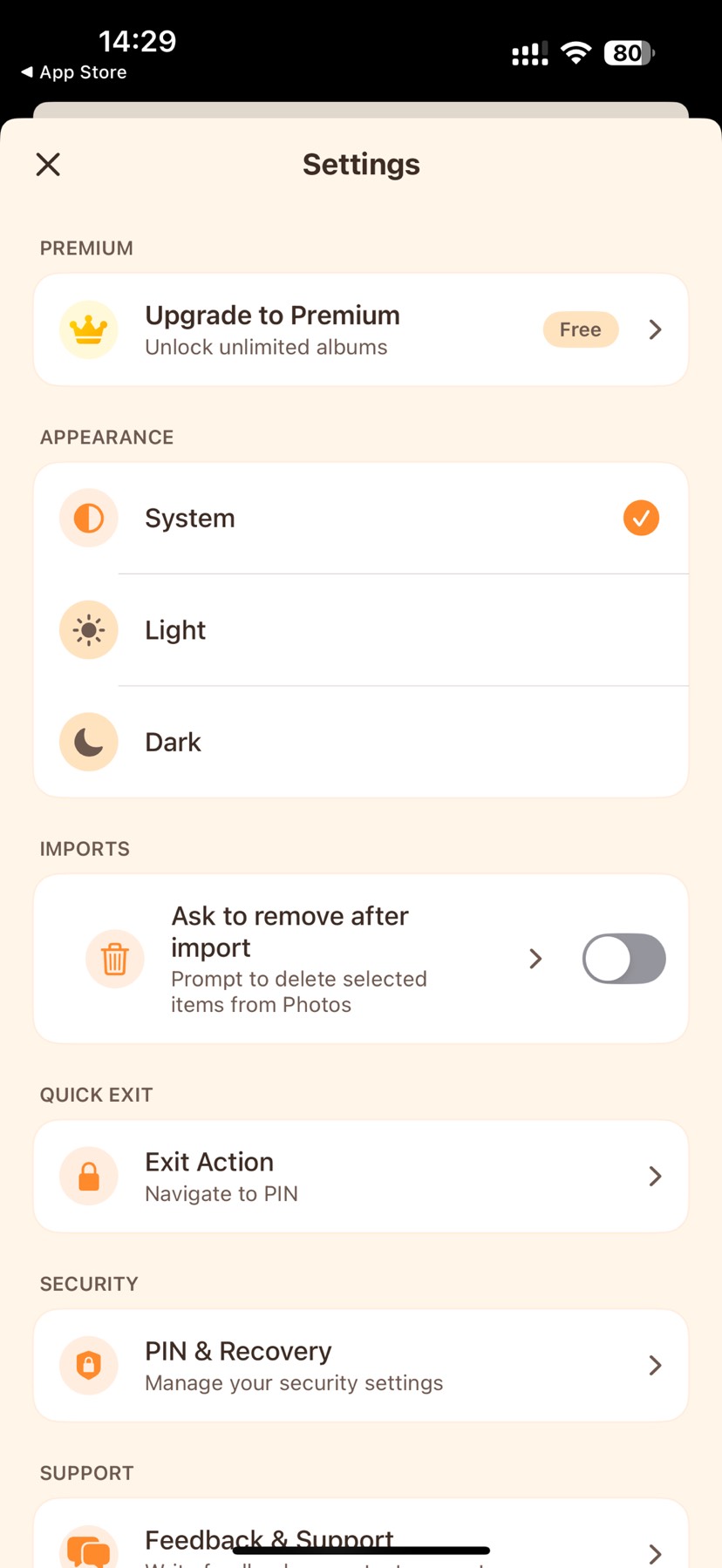Switch appearance to Light
Viewport: 722px width, 1568px height.
point(360,629)
